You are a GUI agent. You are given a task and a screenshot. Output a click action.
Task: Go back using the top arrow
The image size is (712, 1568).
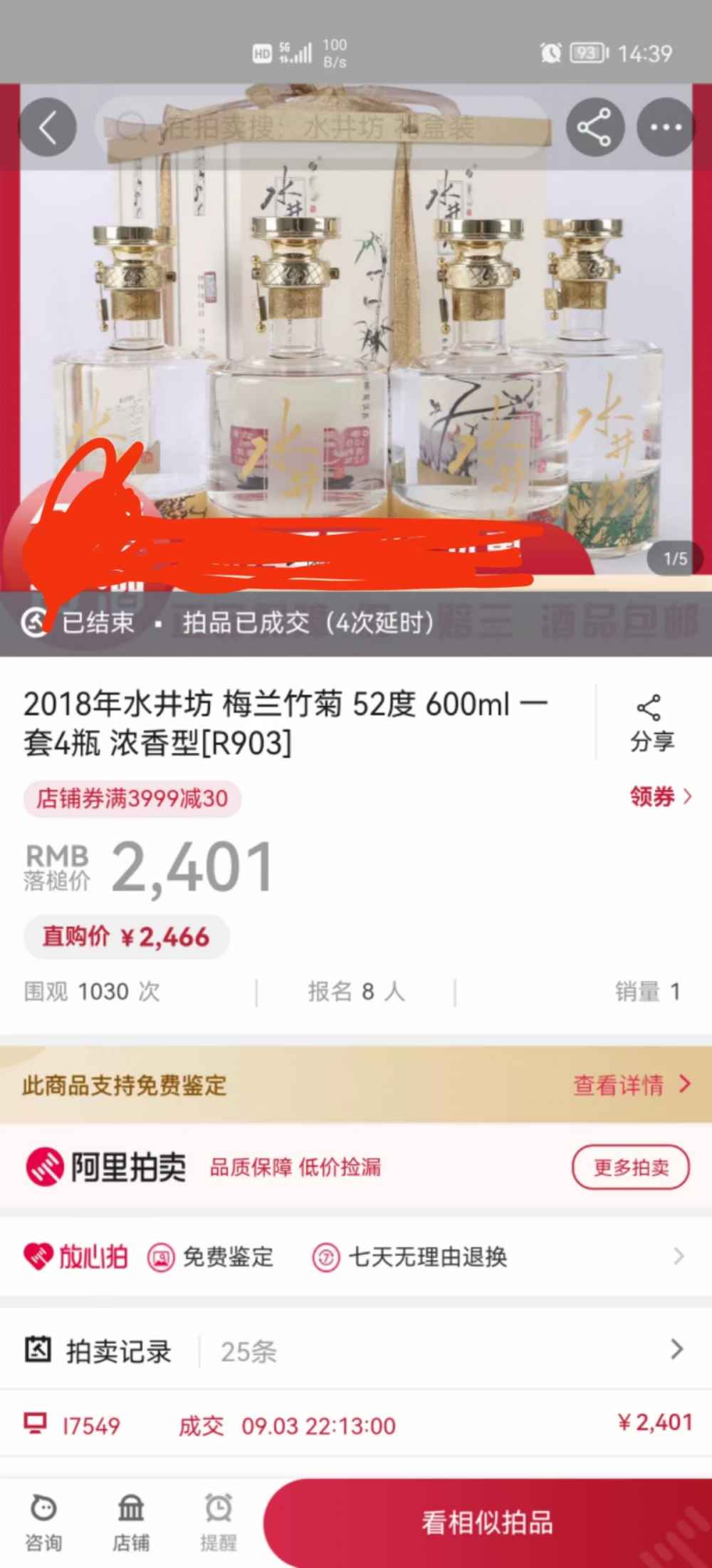tap(48, 128)
